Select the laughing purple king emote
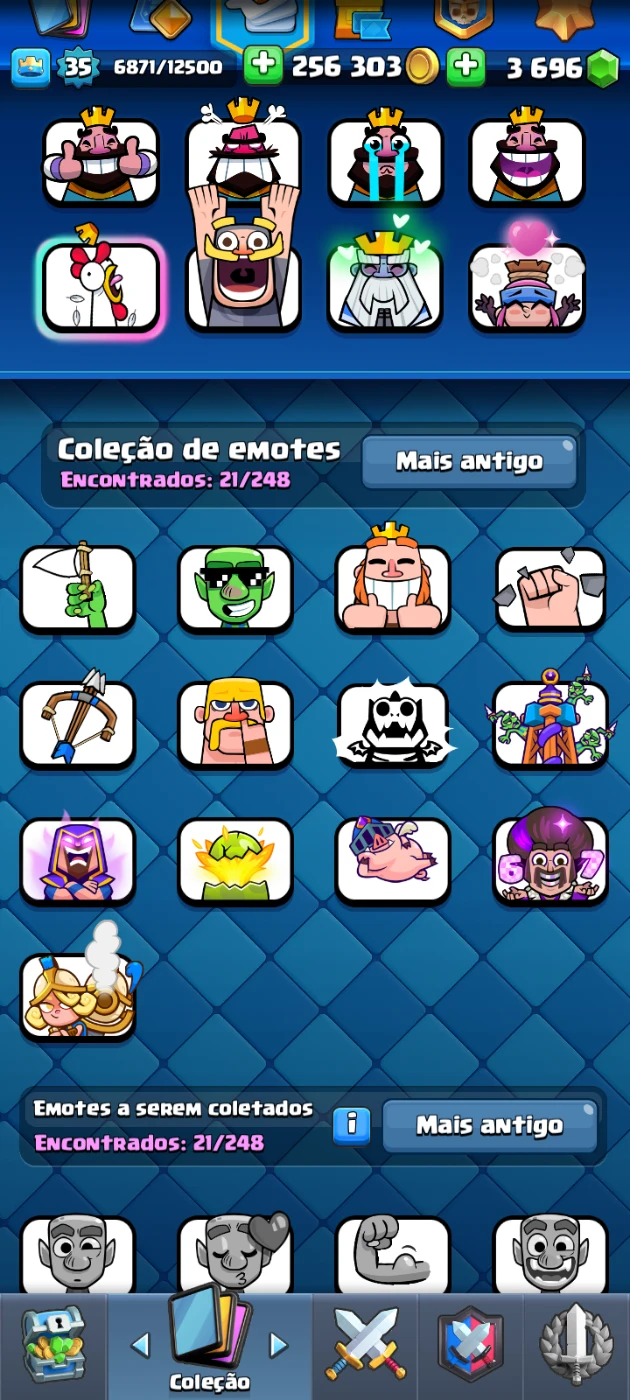Screen dimensions: 630x1400 click(x=527, y=162)
